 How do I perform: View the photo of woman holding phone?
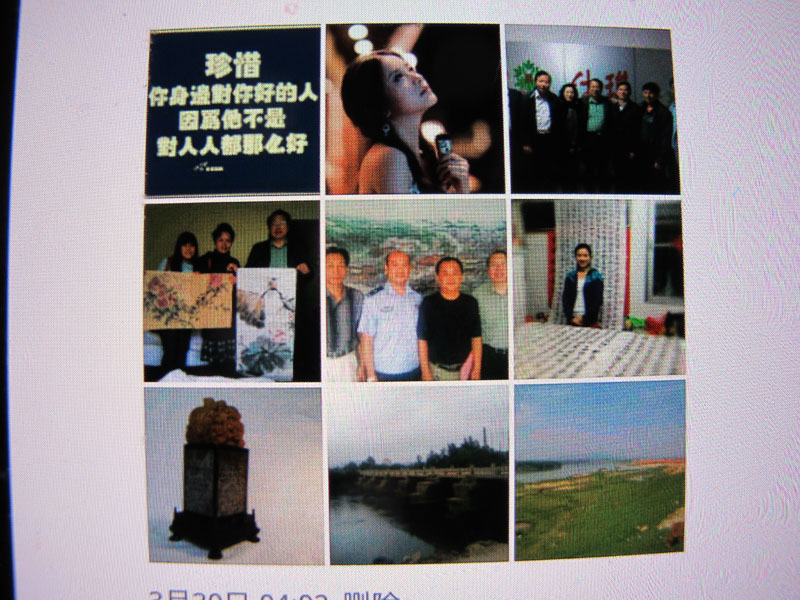[414, 108]
